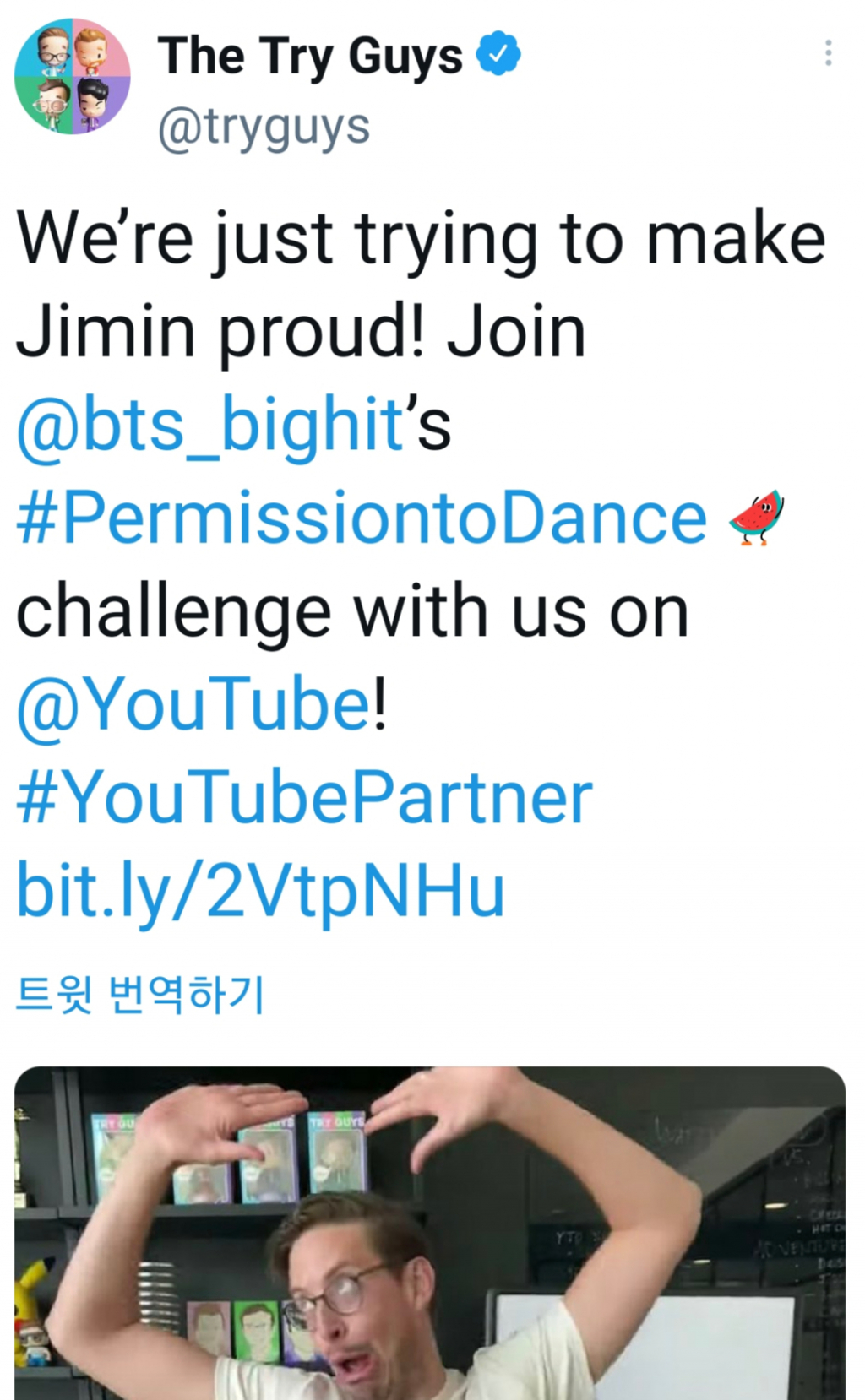Open the tweet overflow menu

(828, 53)
